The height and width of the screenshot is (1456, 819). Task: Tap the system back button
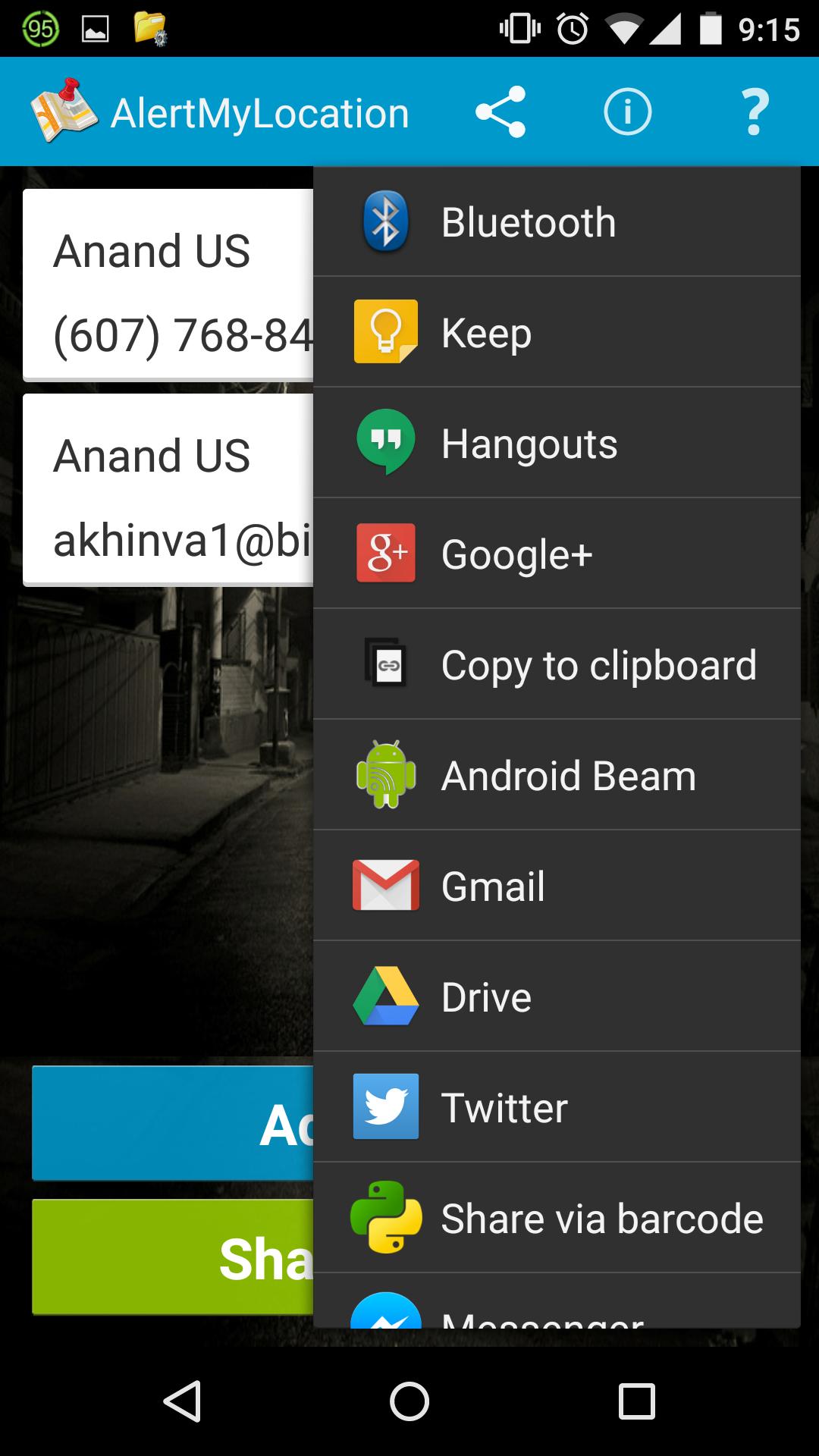pos(182,1401)
